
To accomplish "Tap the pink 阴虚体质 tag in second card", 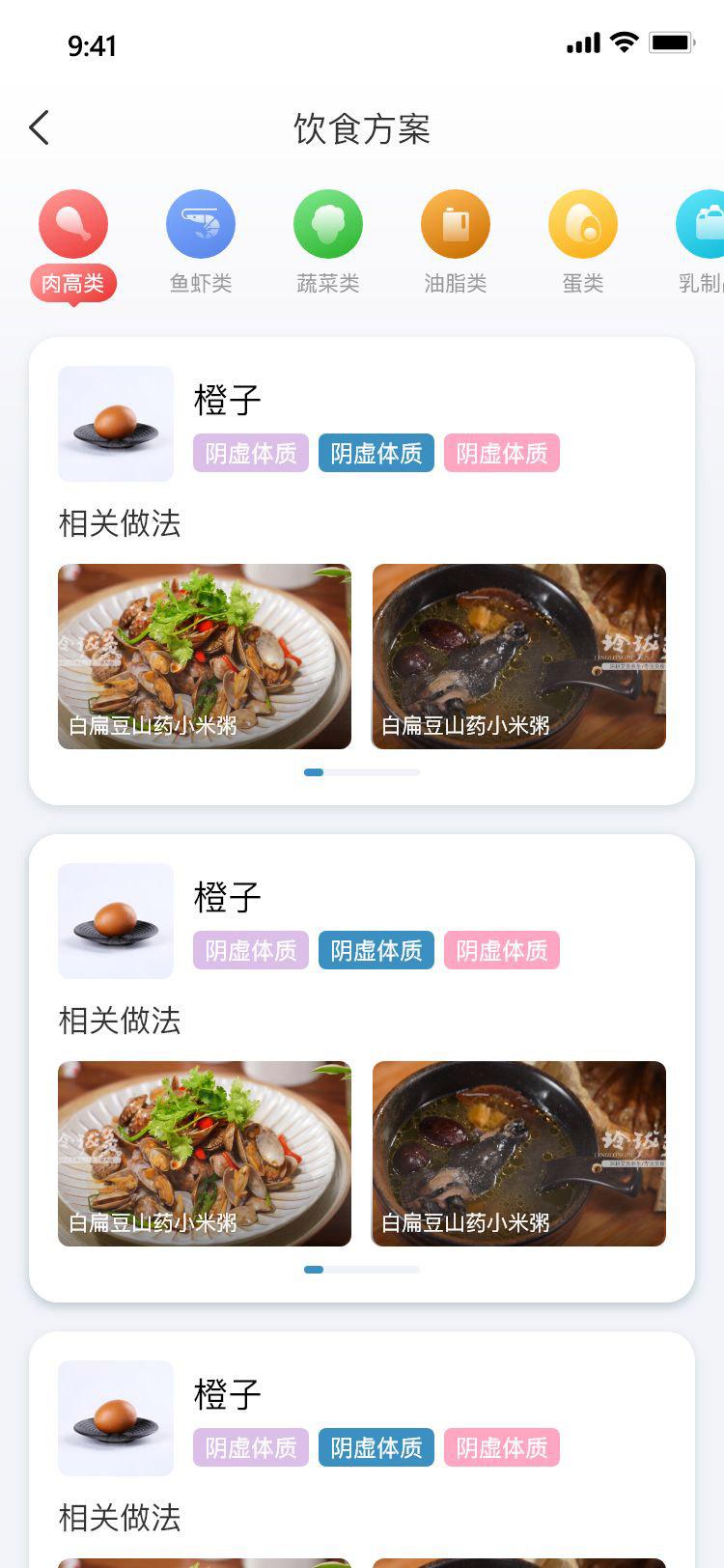I will (x=502, y=950).
